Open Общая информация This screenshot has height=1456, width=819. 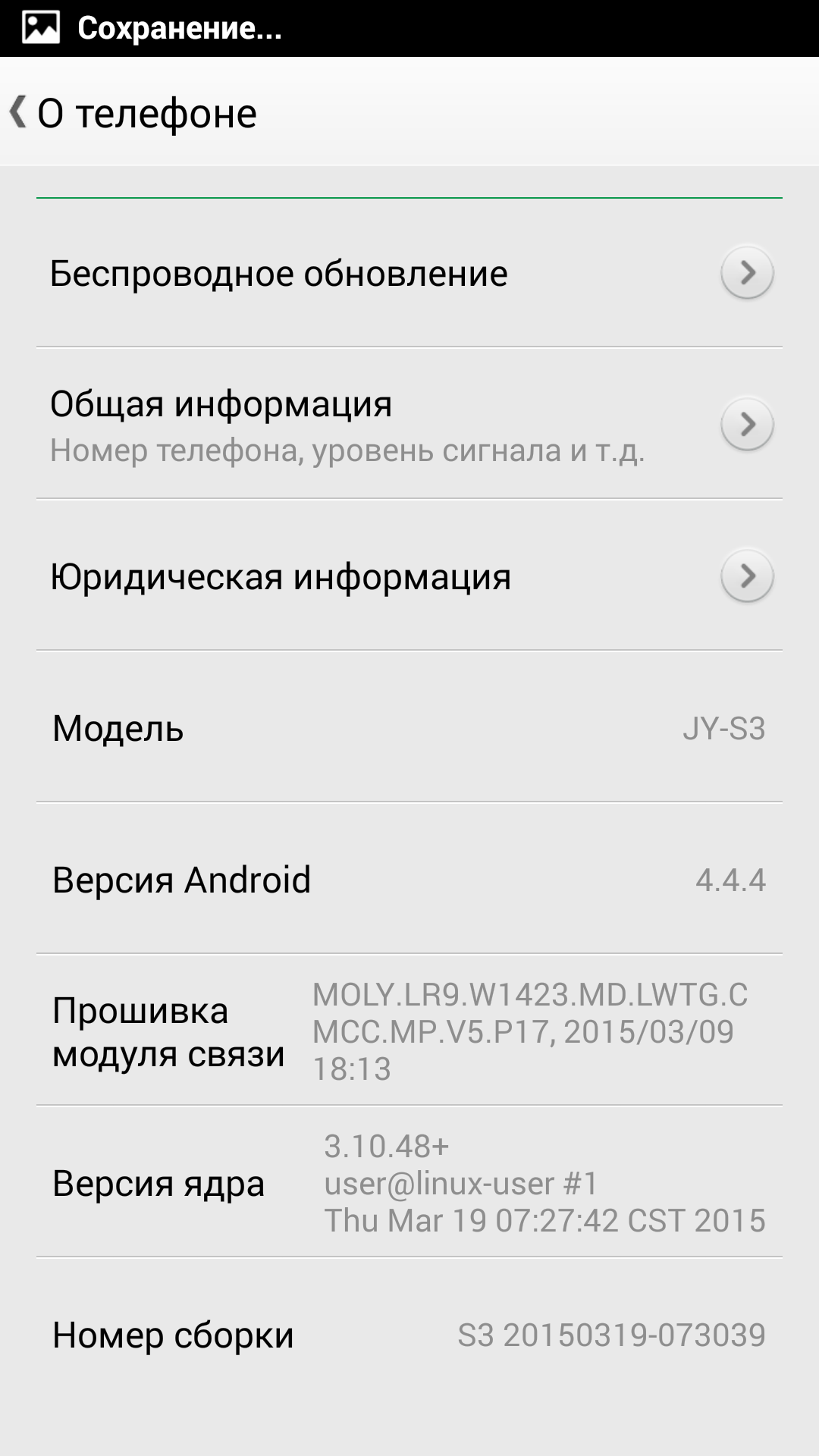409,424
